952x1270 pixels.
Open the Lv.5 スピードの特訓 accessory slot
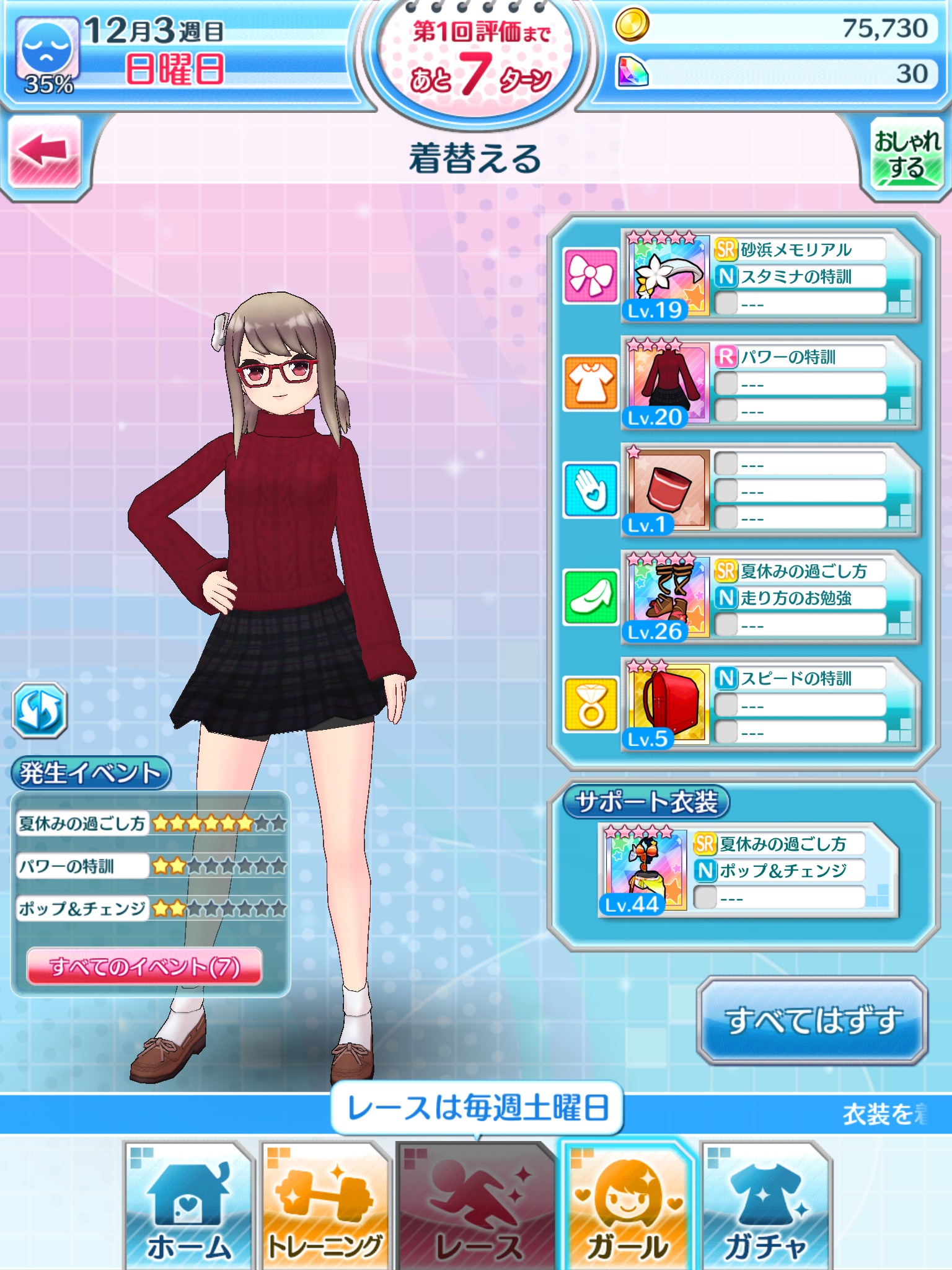pyautogui.click(x=769, y=704)
